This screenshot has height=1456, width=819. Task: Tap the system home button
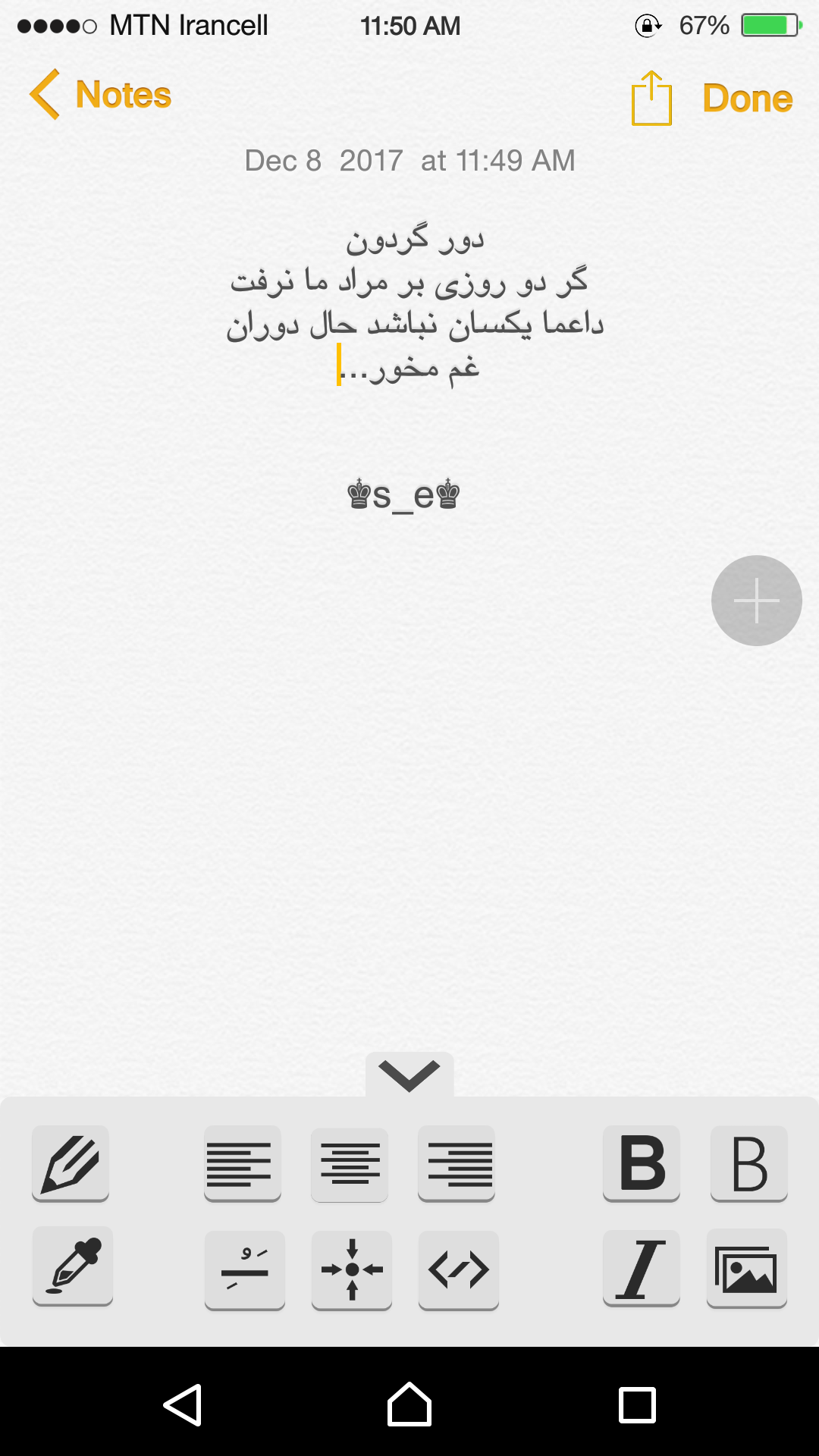coord(409,1404)
